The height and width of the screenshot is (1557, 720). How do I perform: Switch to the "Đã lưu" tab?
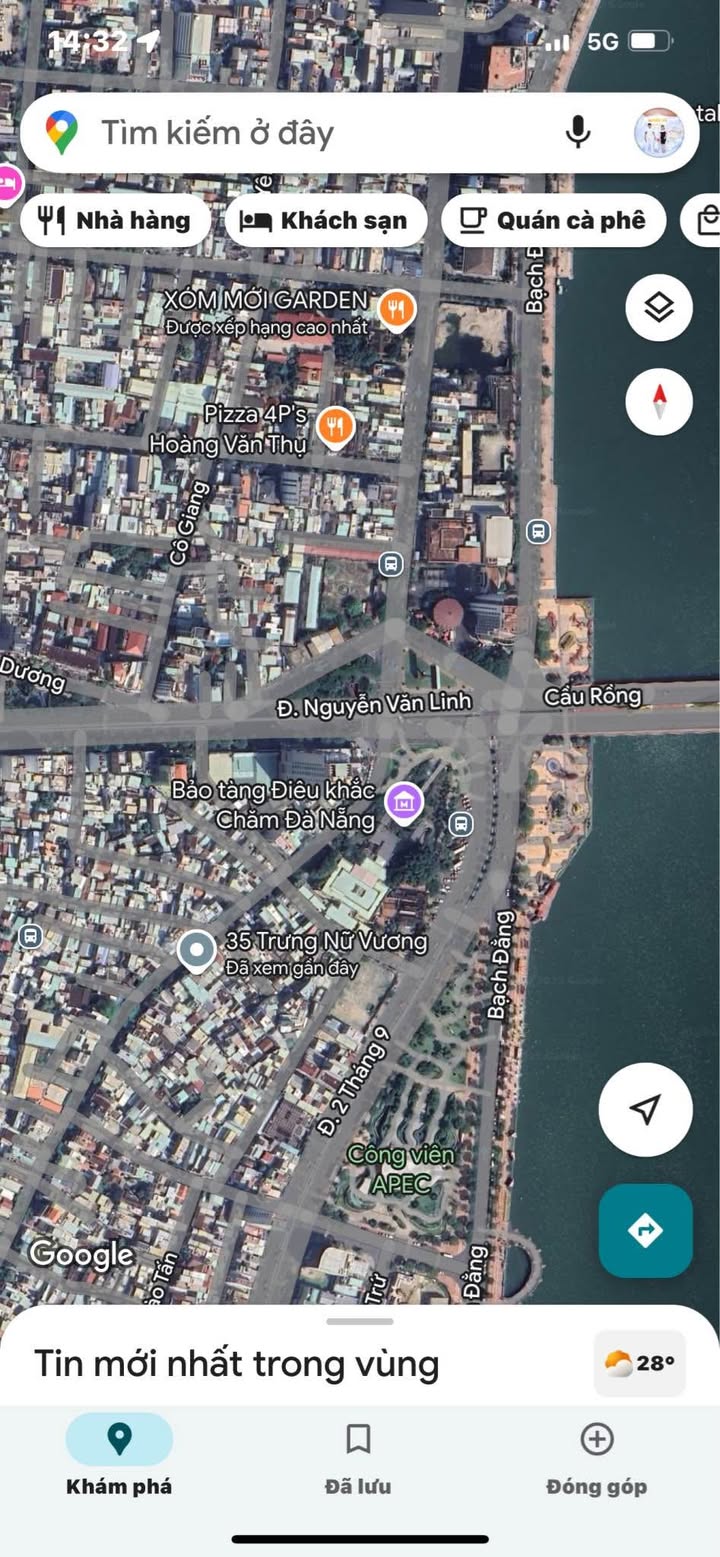coord(358,1459)
